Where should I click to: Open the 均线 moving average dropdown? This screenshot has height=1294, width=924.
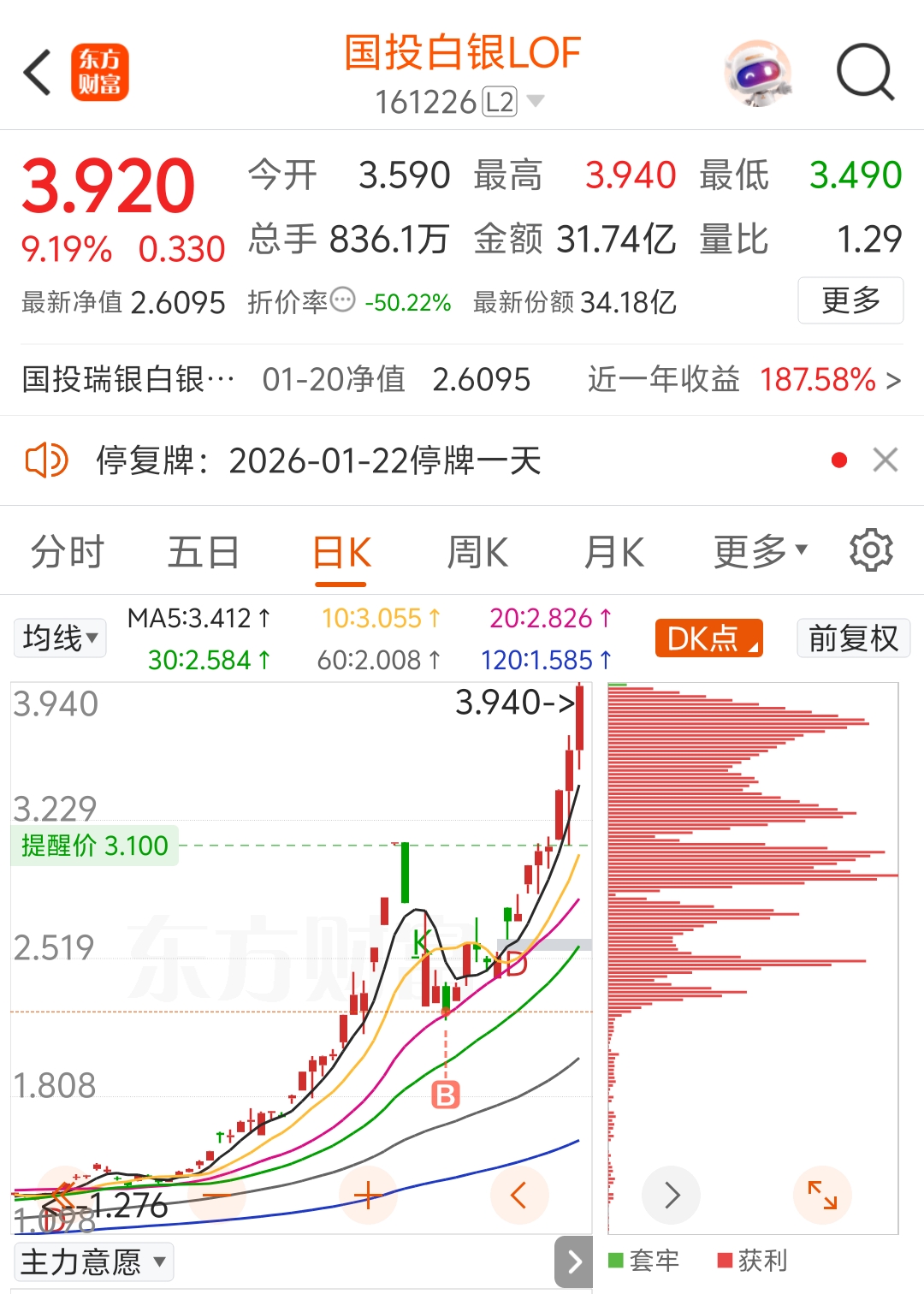pos(59,638)
